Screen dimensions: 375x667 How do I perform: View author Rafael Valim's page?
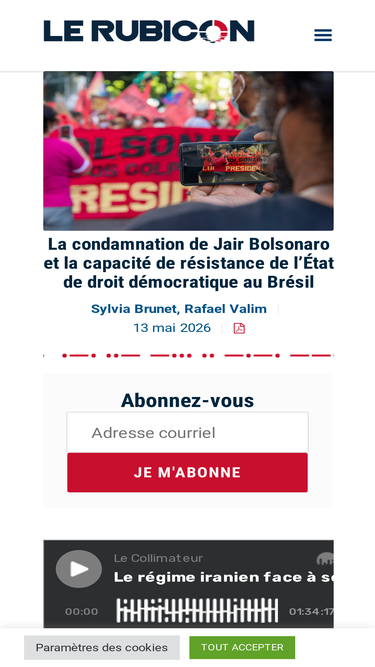(225, 309)
